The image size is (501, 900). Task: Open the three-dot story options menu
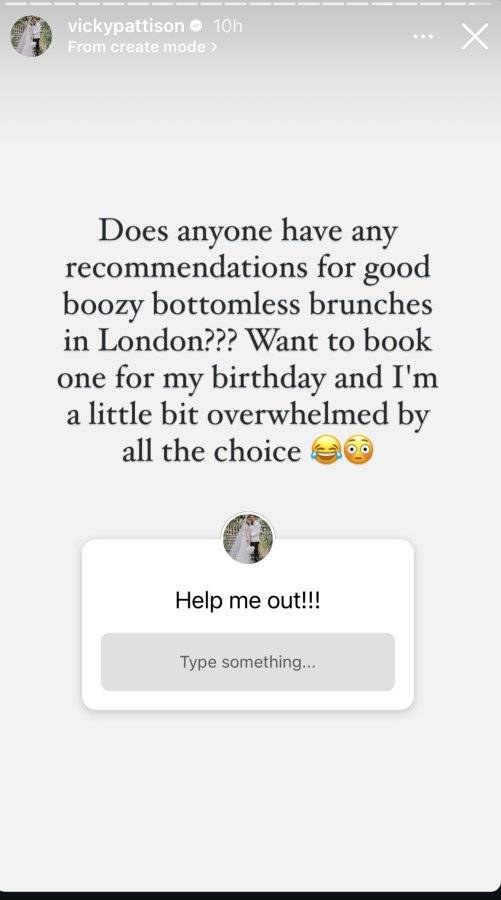423,37
